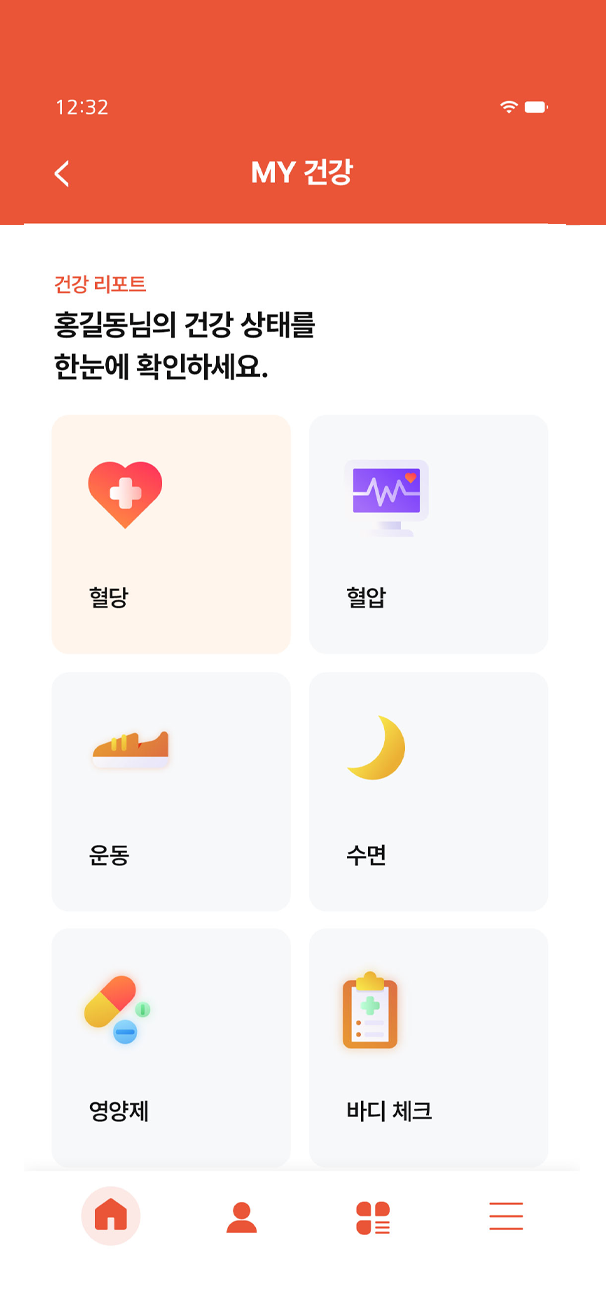
Task: Open the 영양제 card
Action: [171, 1047]
